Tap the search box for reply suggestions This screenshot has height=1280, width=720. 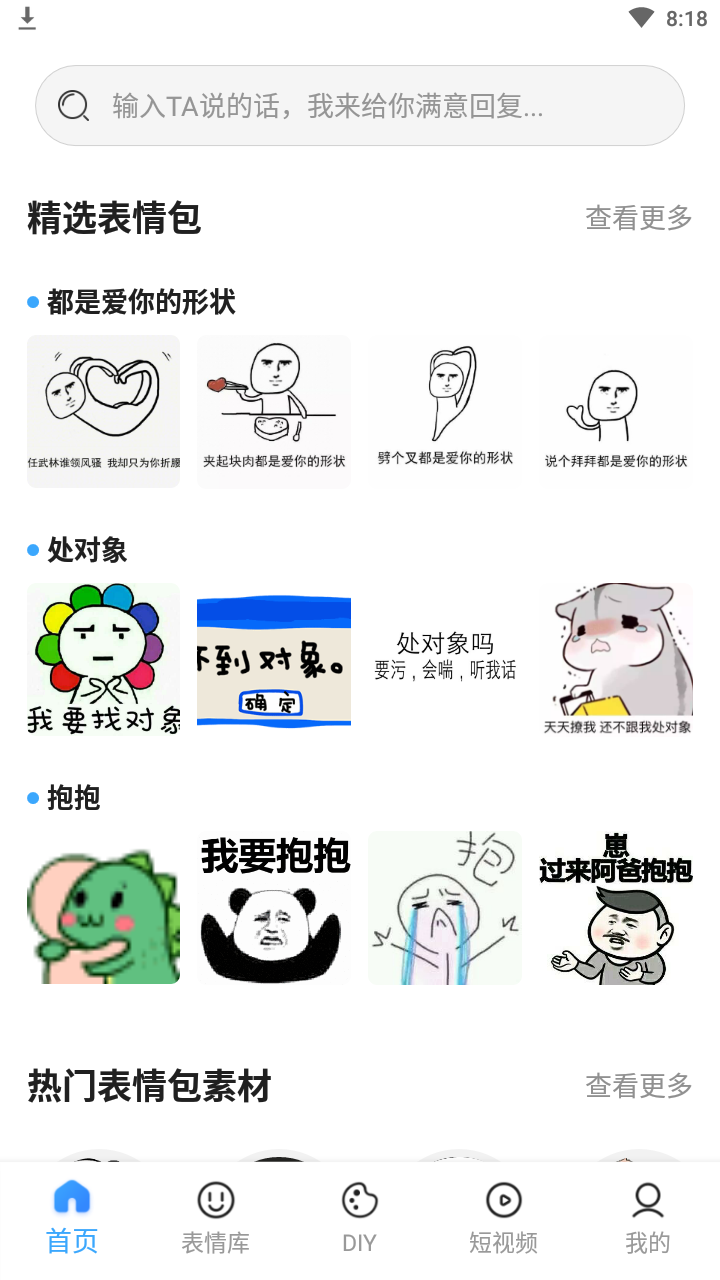360,106
